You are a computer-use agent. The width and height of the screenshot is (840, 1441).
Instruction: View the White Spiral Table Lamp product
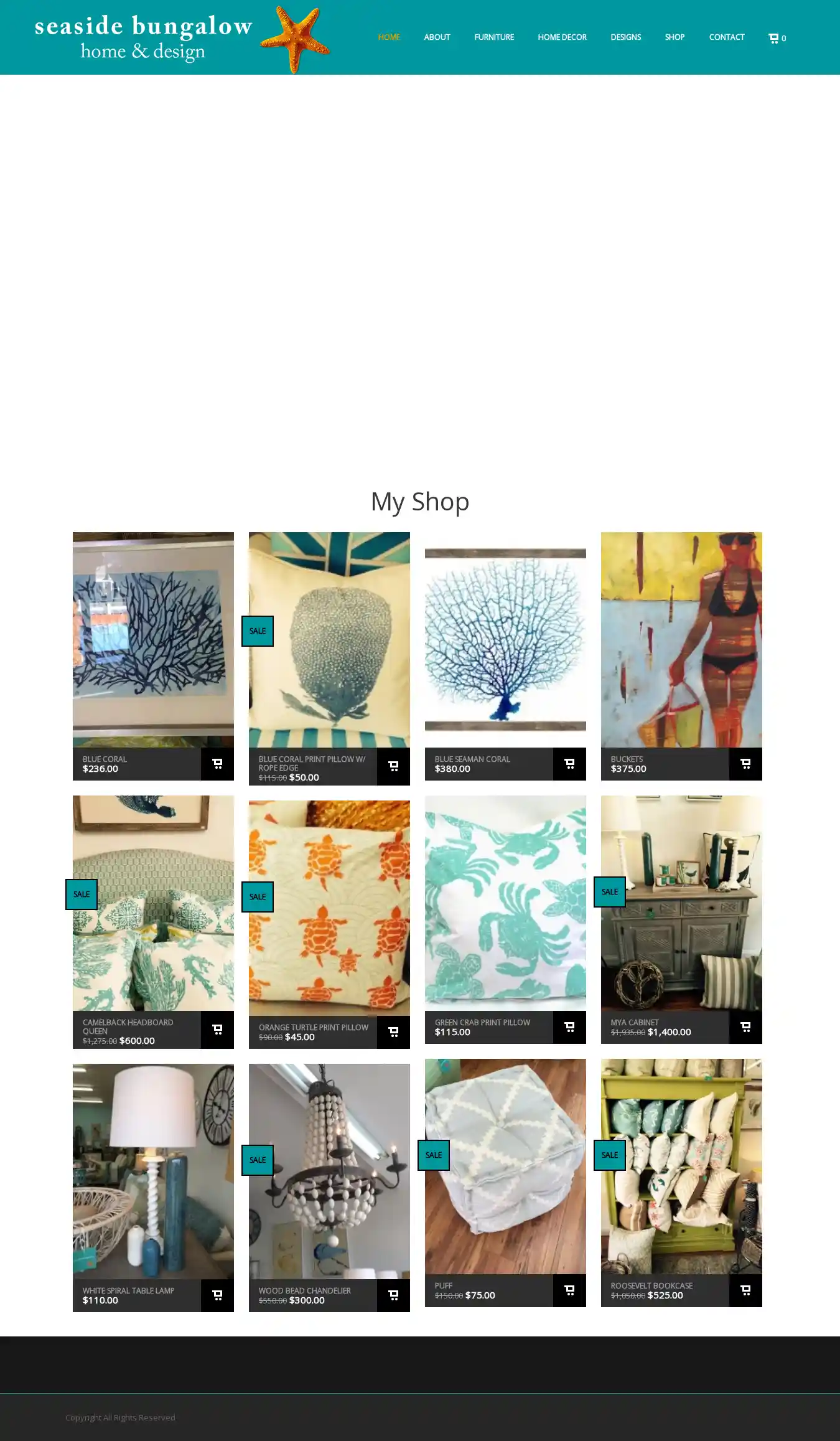[153, 1171]
